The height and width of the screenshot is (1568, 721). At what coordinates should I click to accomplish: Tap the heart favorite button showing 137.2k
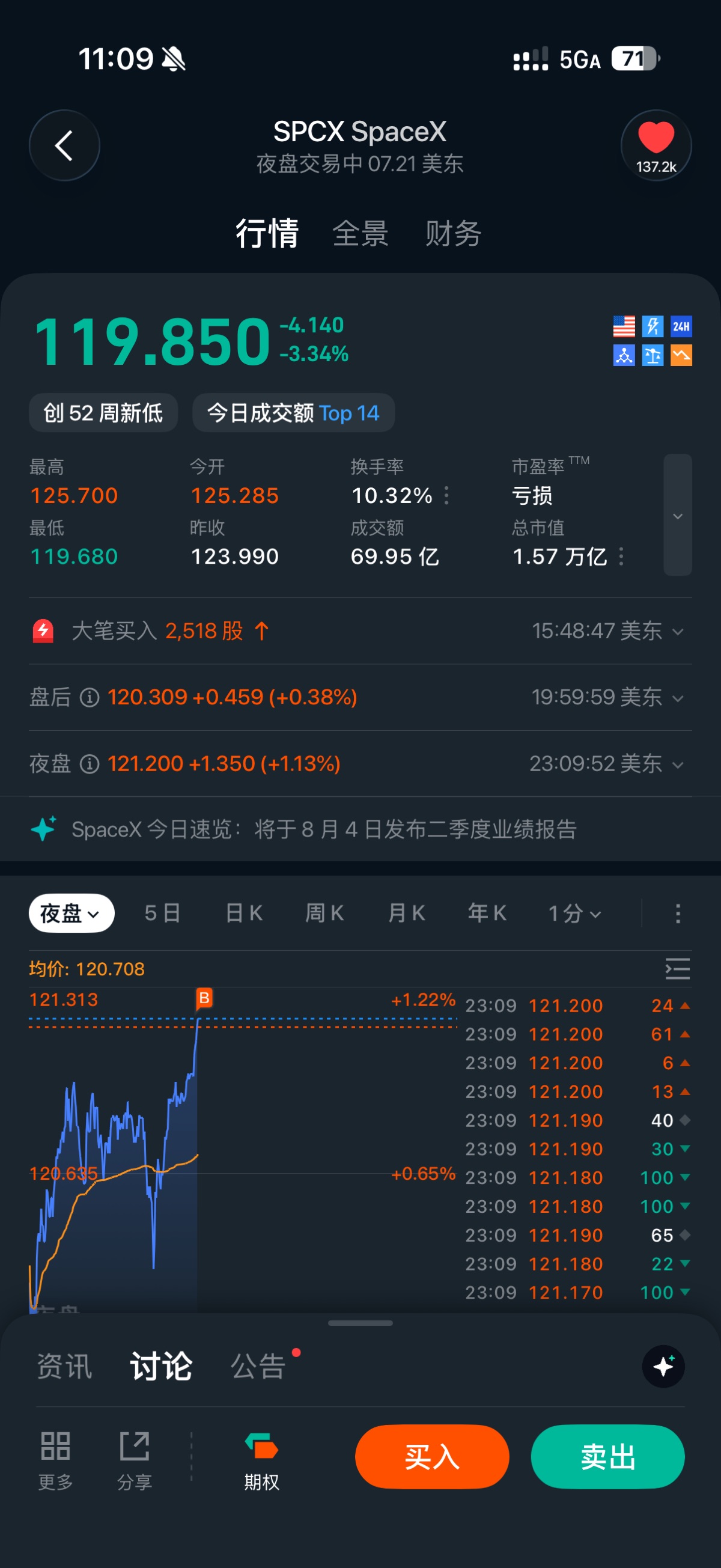click(656, 145)
